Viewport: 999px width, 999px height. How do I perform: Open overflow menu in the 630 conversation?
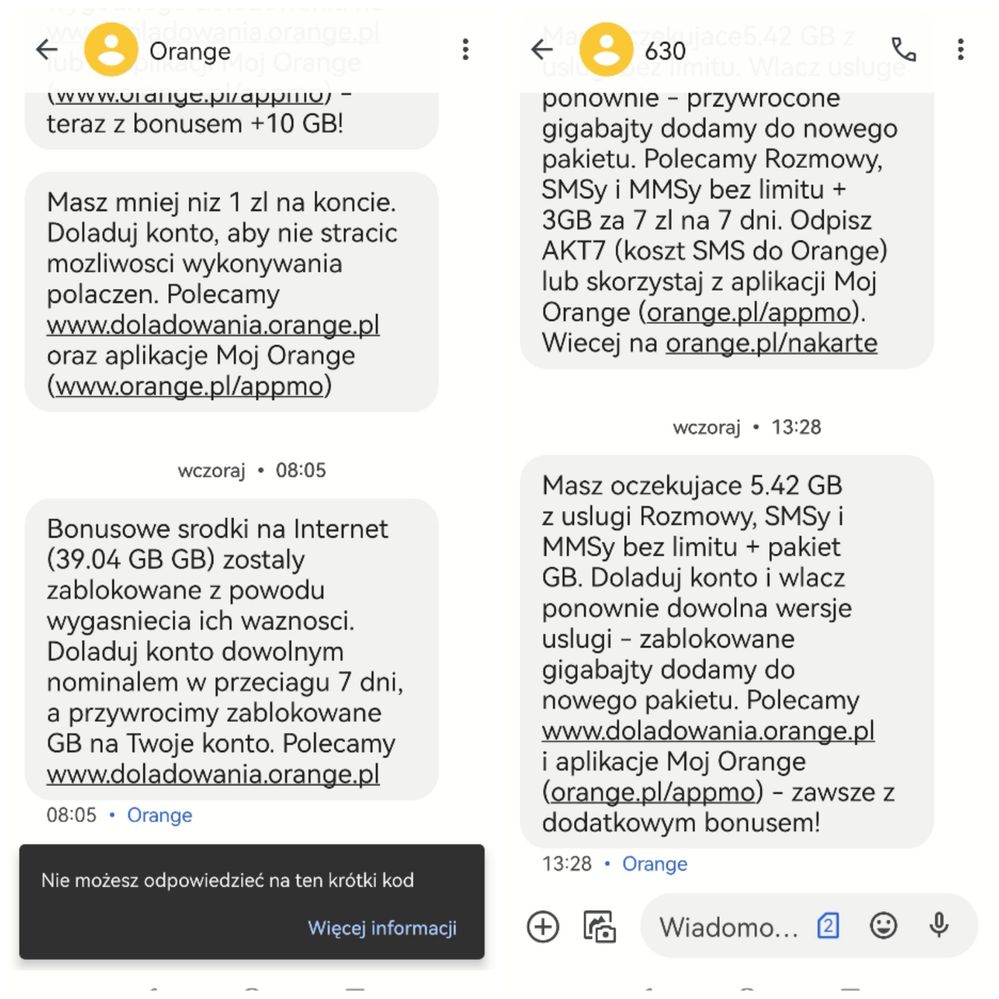[960, 50]
